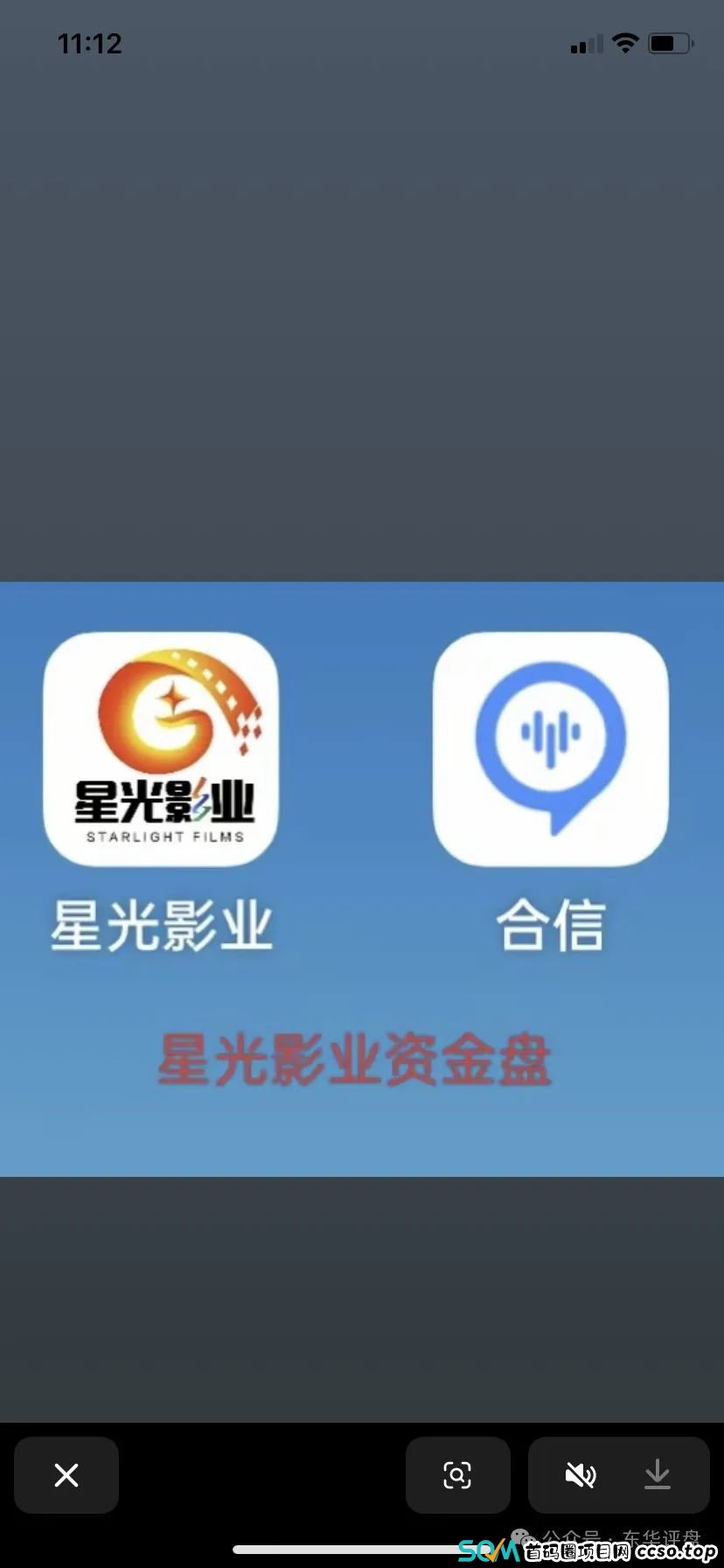Tap the download icon

coord(657,1474)
